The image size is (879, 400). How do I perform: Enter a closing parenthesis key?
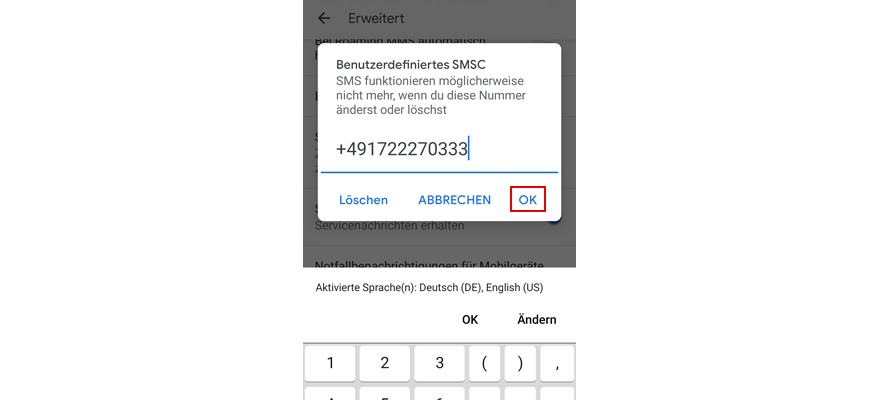pyautogui.click(x=520, y=363)
